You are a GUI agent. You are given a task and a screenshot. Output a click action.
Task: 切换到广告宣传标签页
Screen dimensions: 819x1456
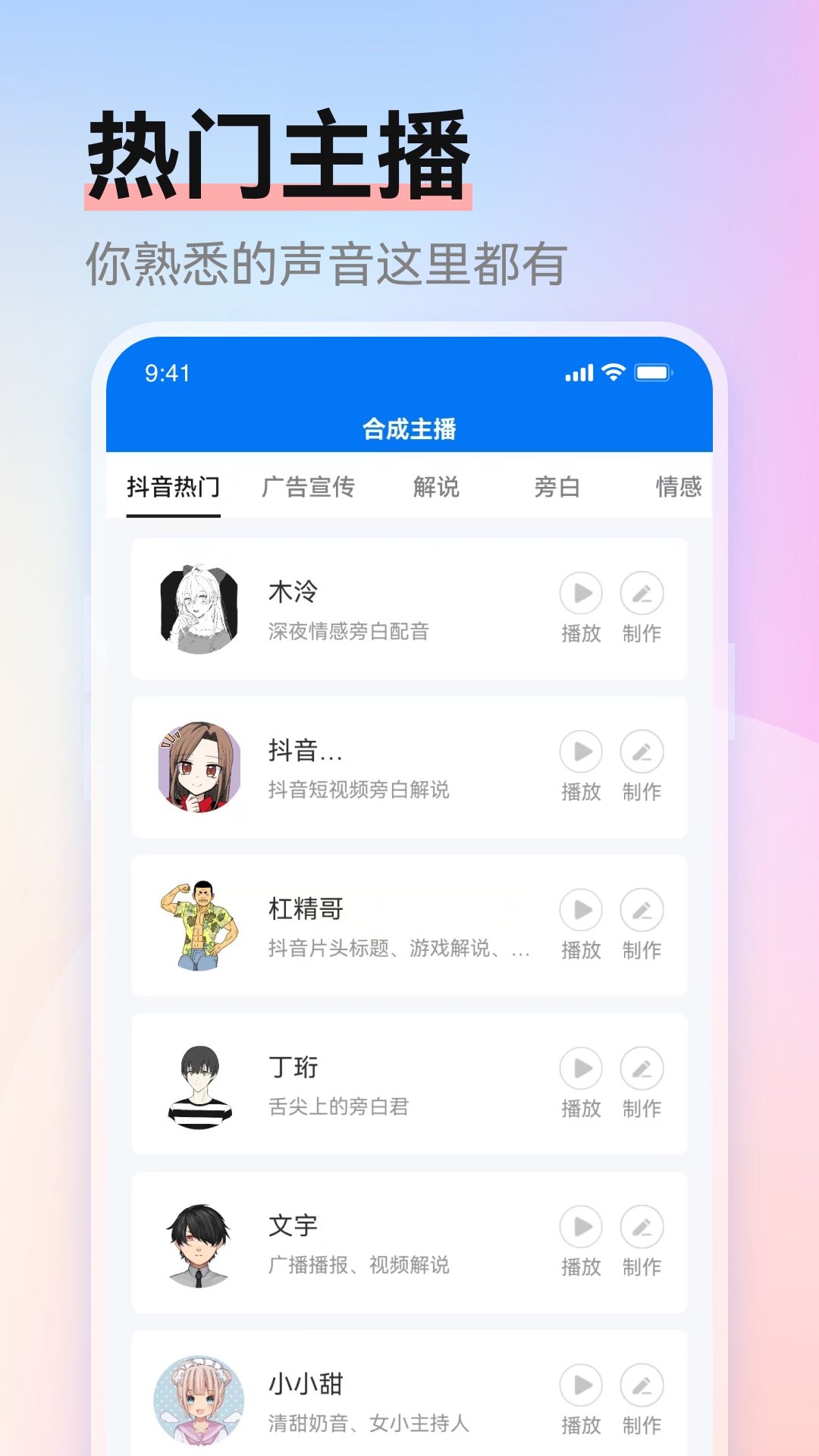[309, 488]
